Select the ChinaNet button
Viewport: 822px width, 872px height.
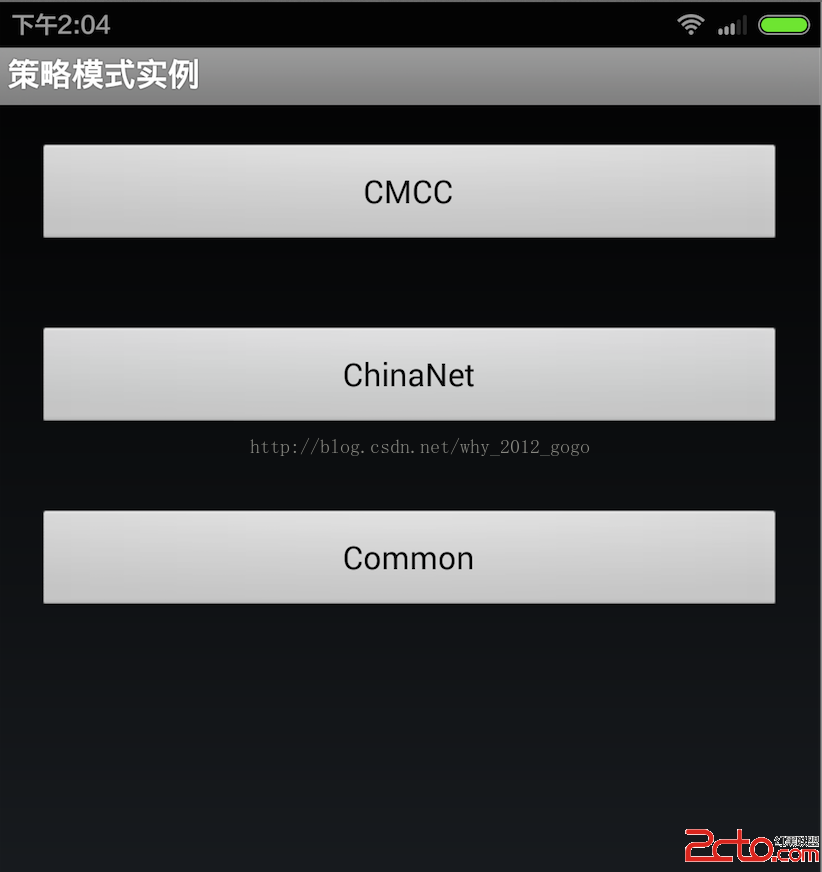tap(408, 374)
